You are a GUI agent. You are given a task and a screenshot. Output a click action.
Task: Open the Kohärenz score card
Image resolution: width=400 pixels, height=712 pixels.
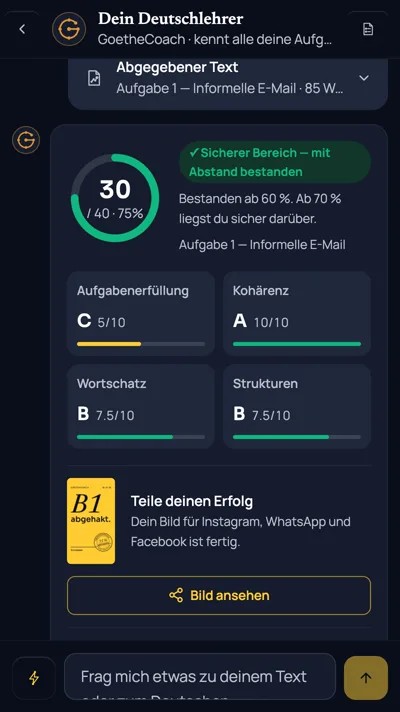(x=297, y=313)
